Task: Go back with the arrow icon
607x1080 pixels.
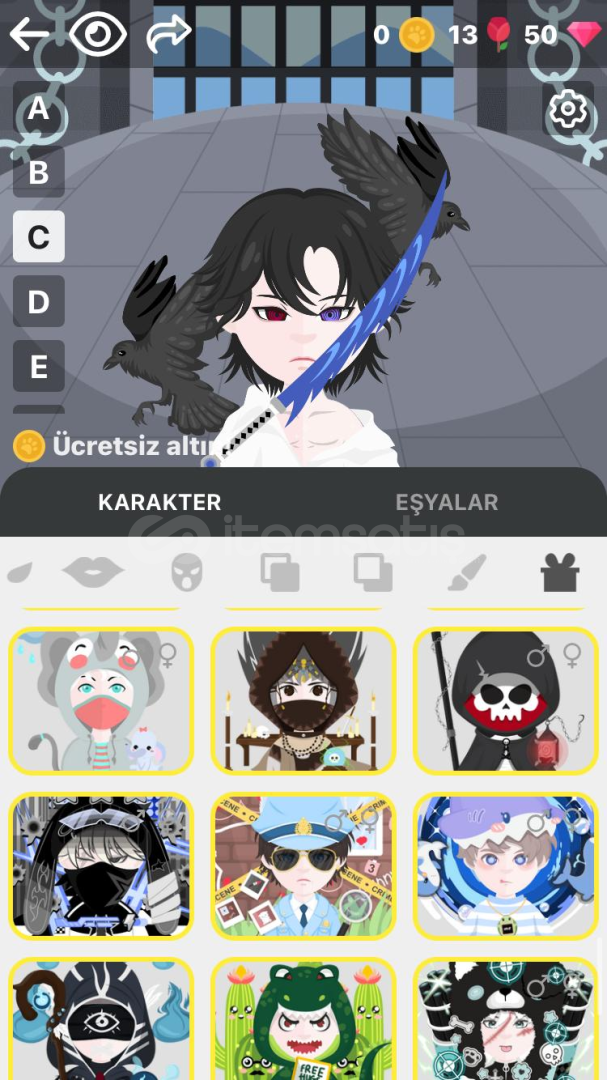Action: tap(30, 34)
